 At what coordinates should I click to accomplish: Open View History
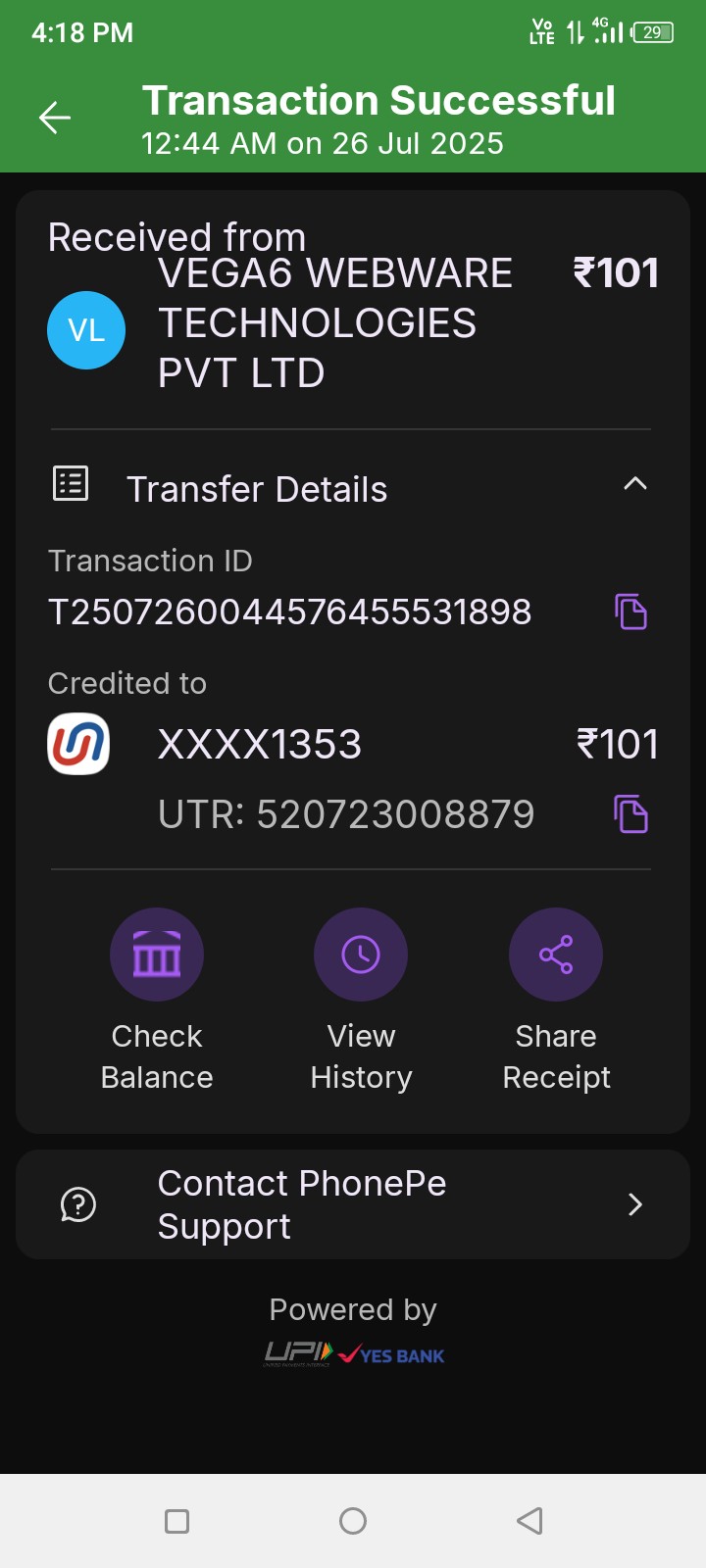pos(361,955)
